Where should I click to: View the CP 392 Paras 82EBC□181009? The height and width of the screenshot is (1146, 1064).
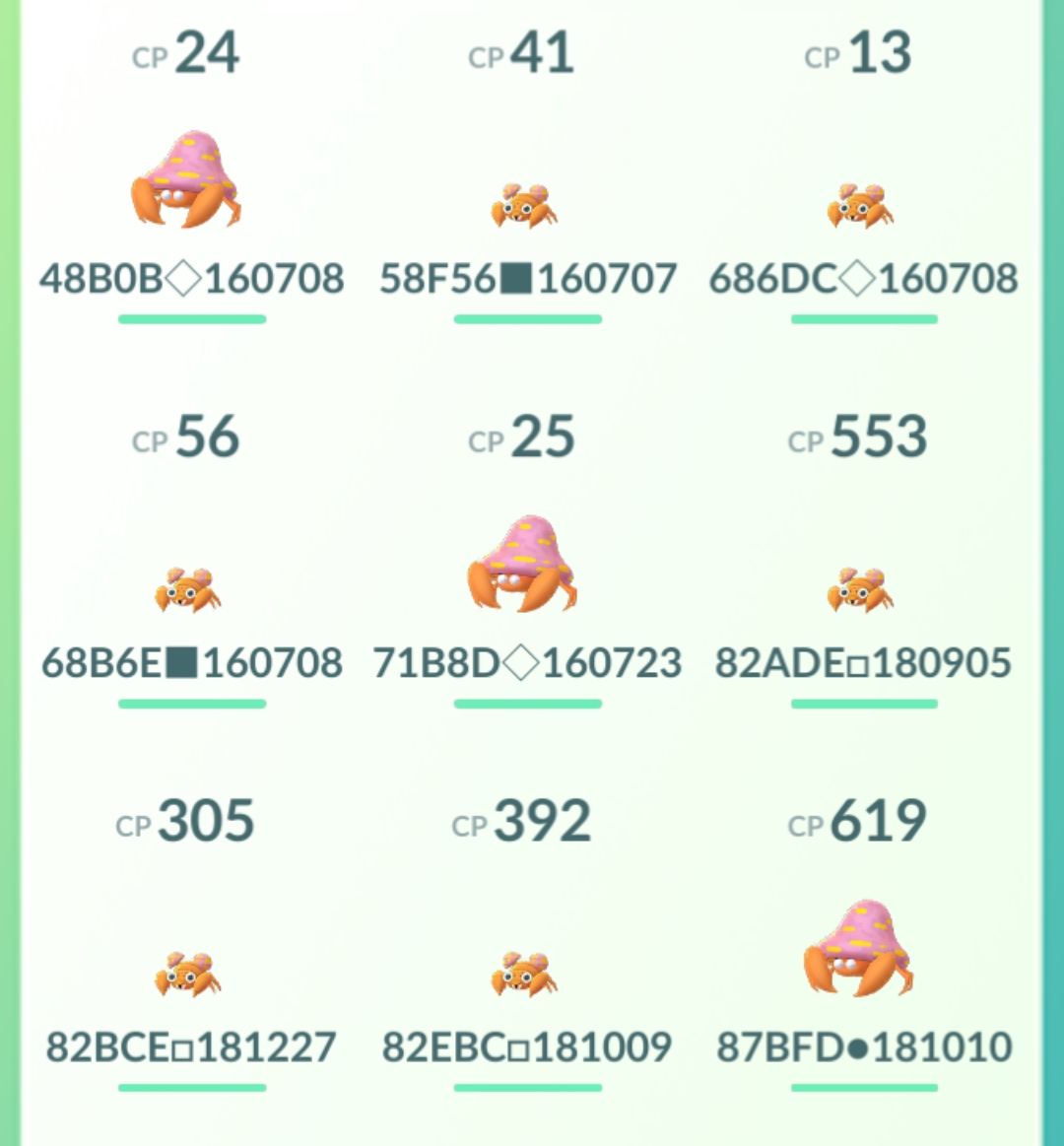tap(524, 974)
